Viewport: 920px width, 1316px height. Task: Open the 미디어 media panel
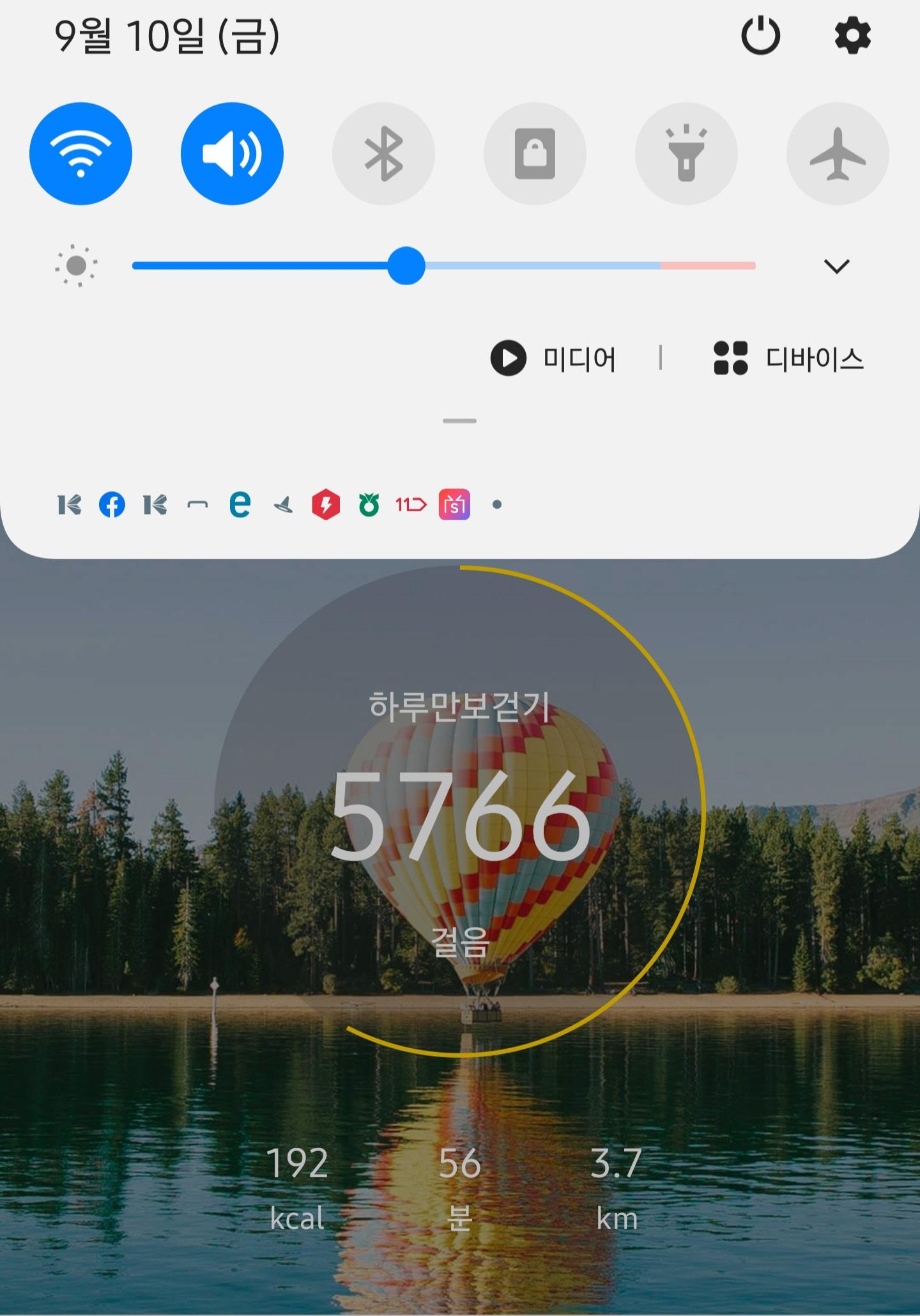click(x=553, y=359)
